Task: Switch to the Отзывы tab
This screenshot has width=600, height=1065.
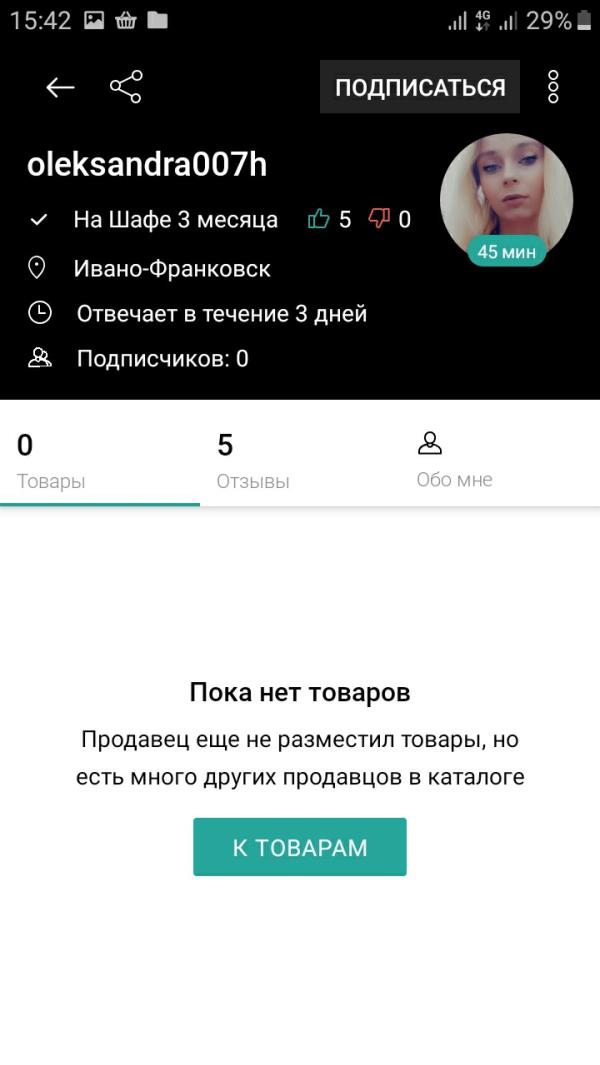Action: pos(253,461)
